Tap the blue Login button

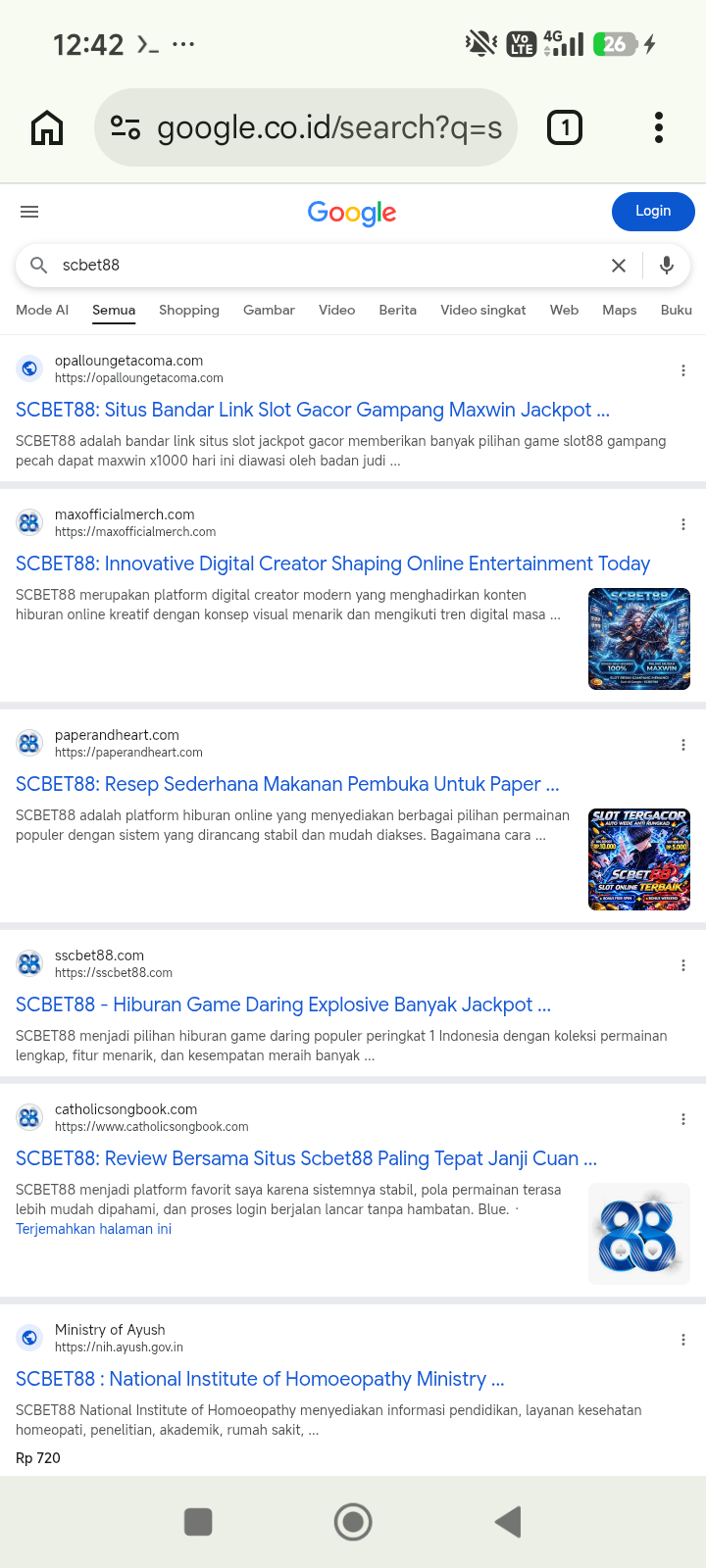coord(653,212)
